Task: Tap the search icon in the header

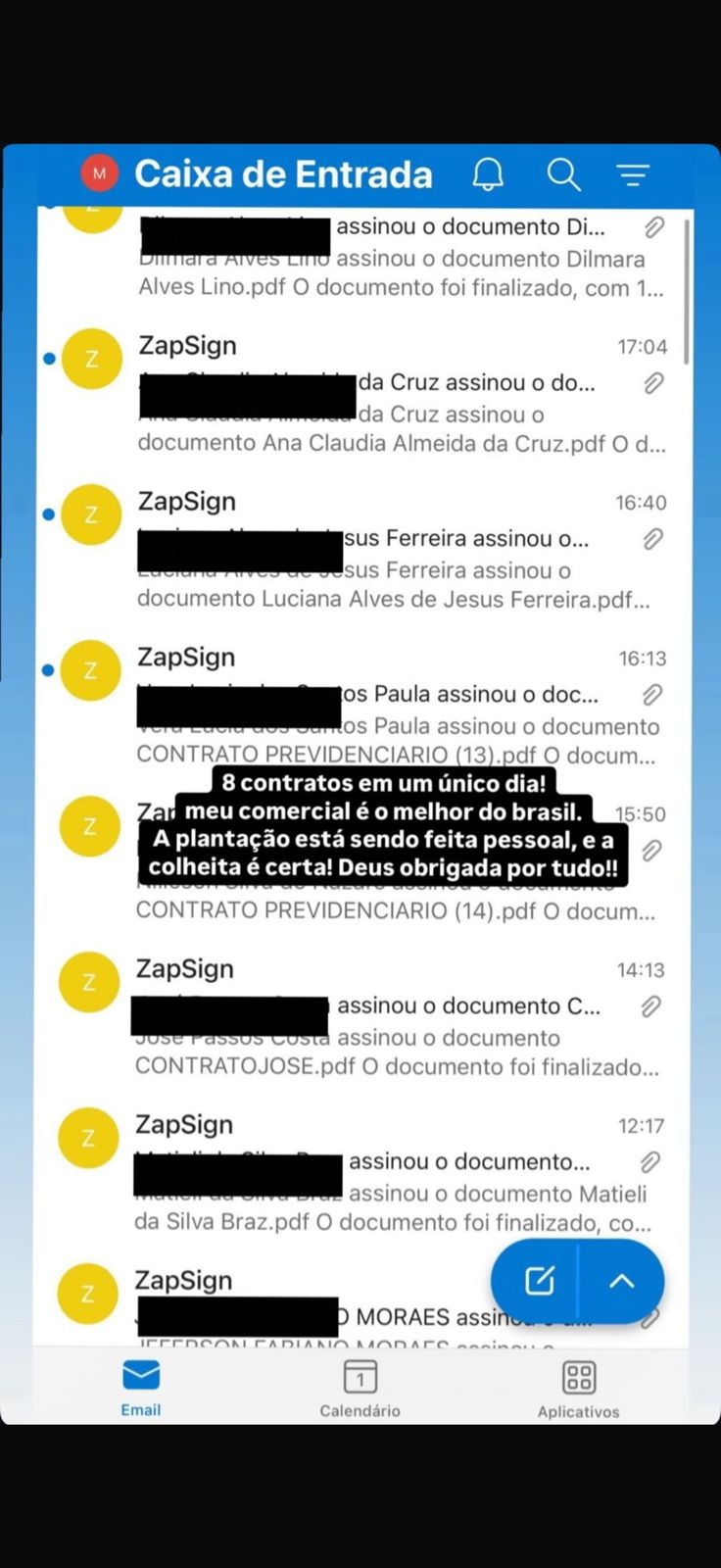Action: tap(563, 173)
